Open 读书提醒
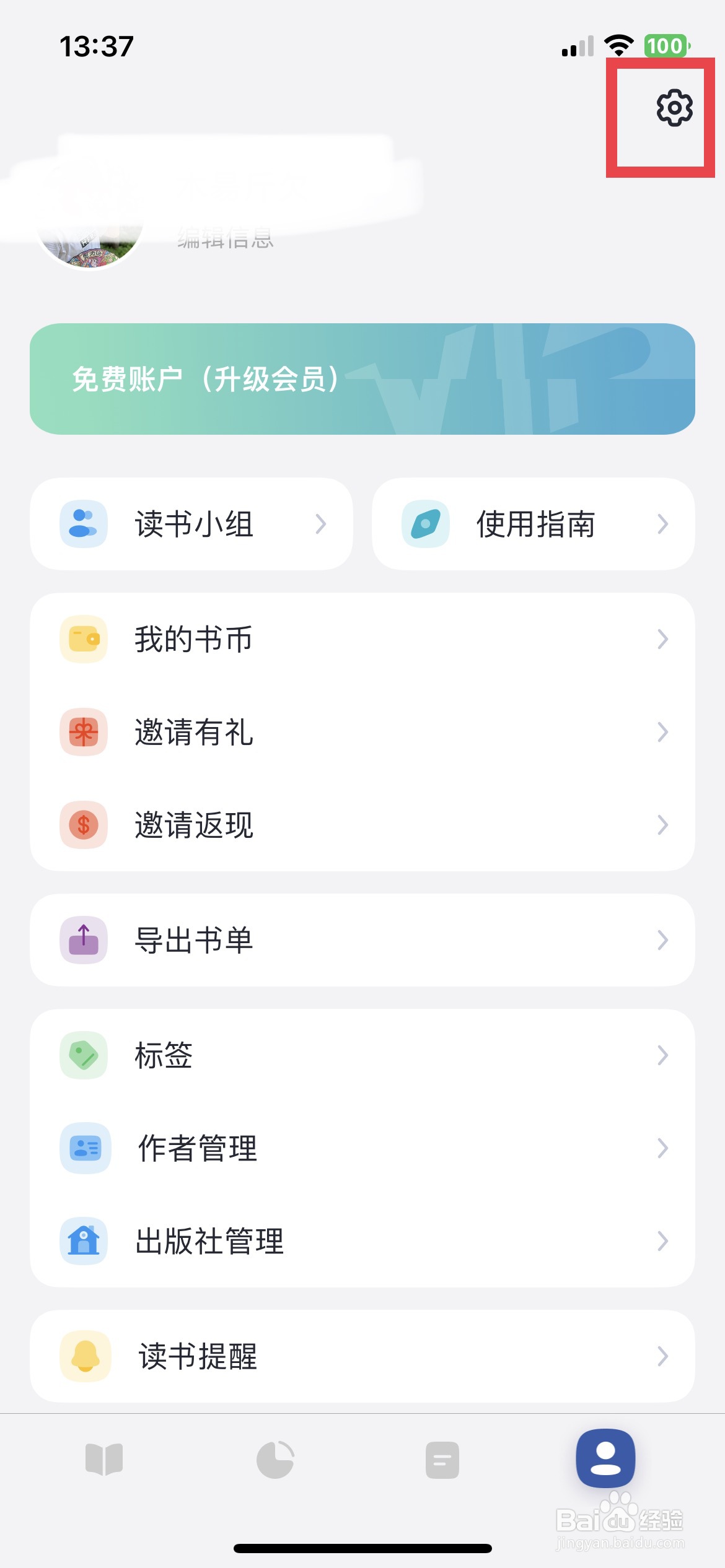 [x=362, y=1356]
